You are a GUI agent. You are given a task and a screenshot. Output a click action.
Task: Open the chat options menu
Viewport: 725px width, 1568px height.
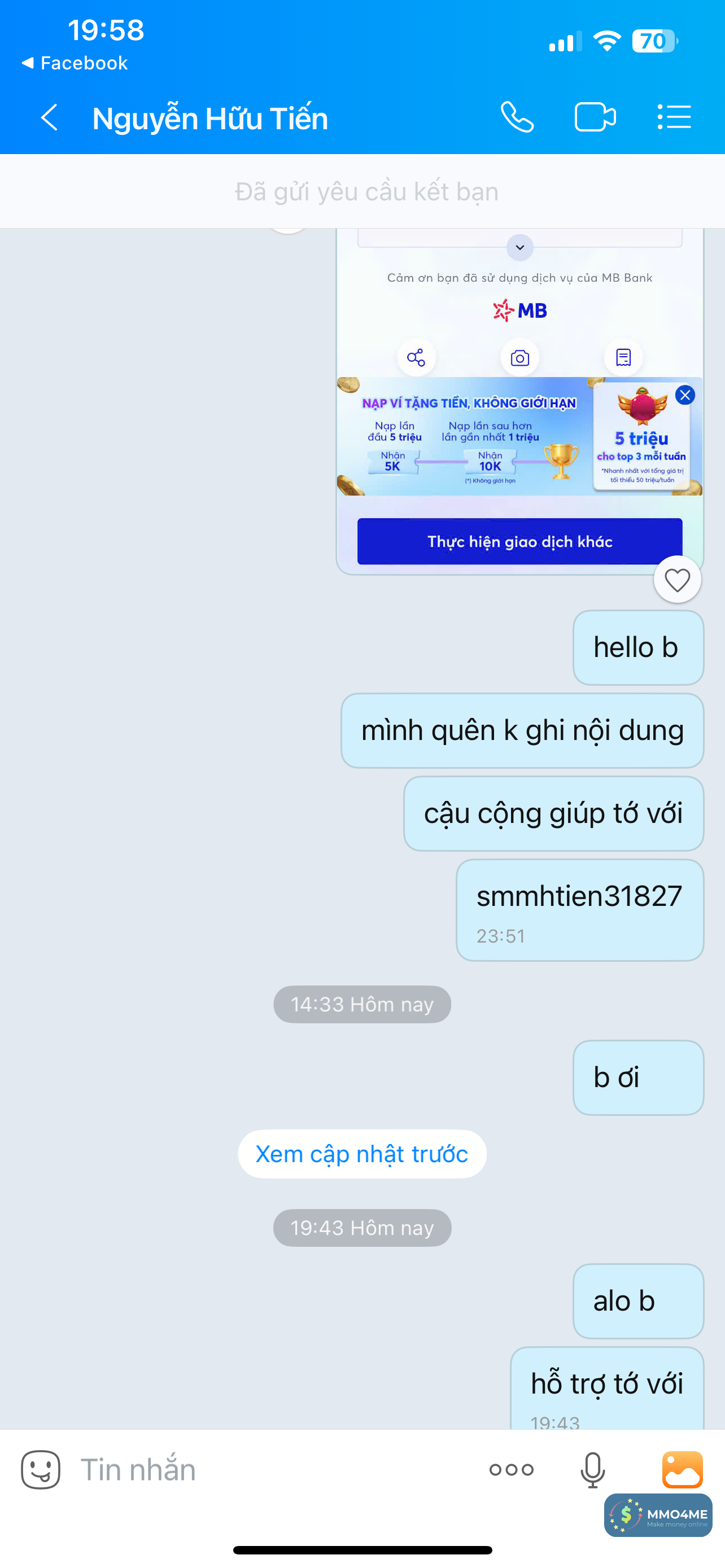point(674,117)
